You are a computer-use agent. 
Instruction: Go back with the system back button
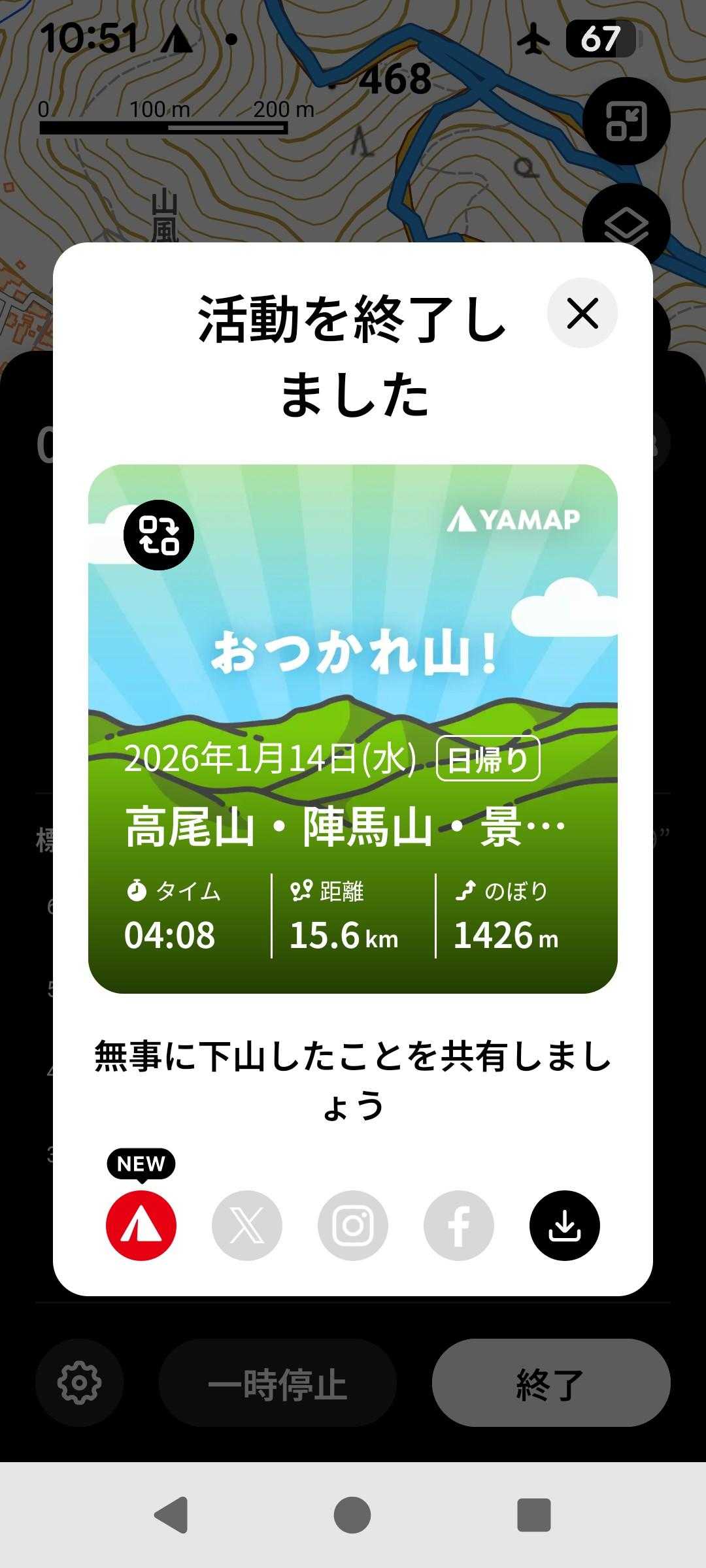point(171,1514)
